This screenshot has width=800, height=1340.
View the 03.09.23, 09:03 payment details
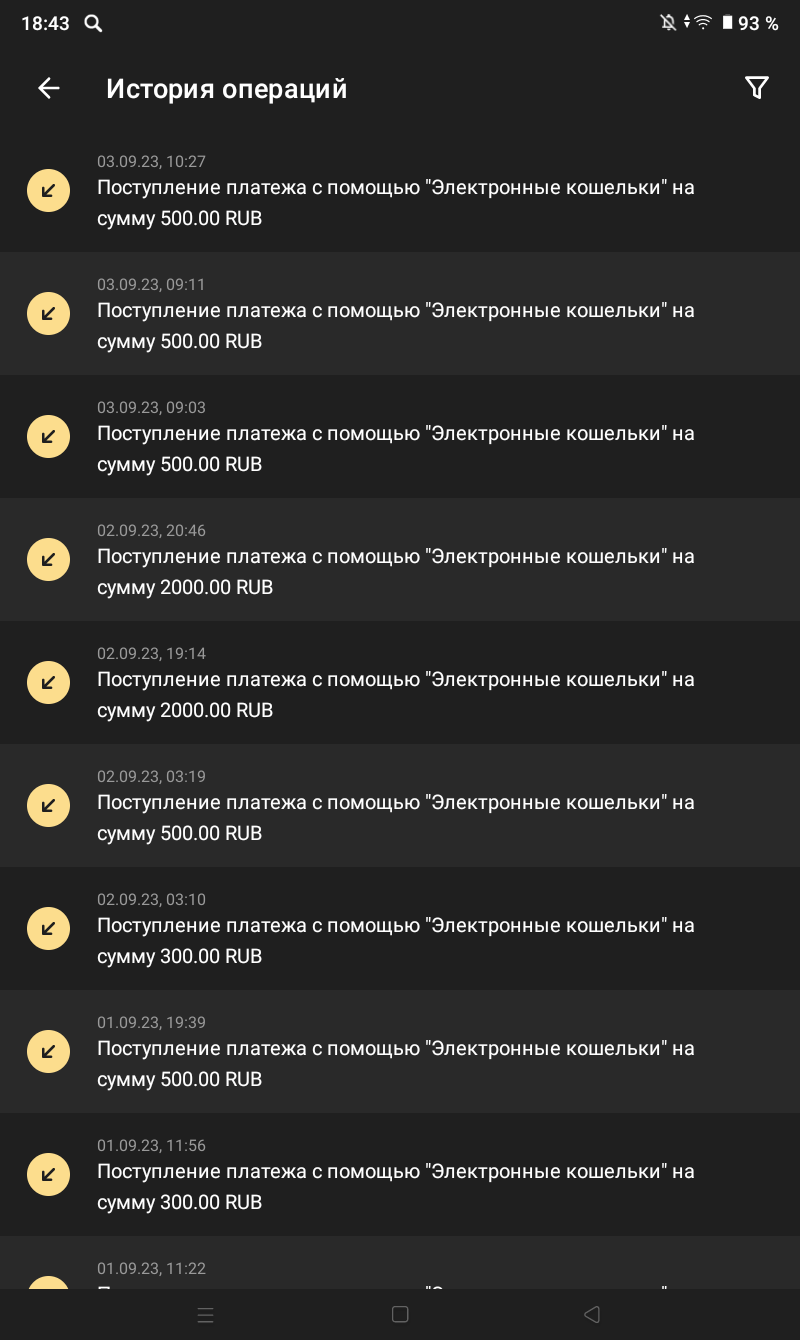pyautogui.click(x=400, y=436)
